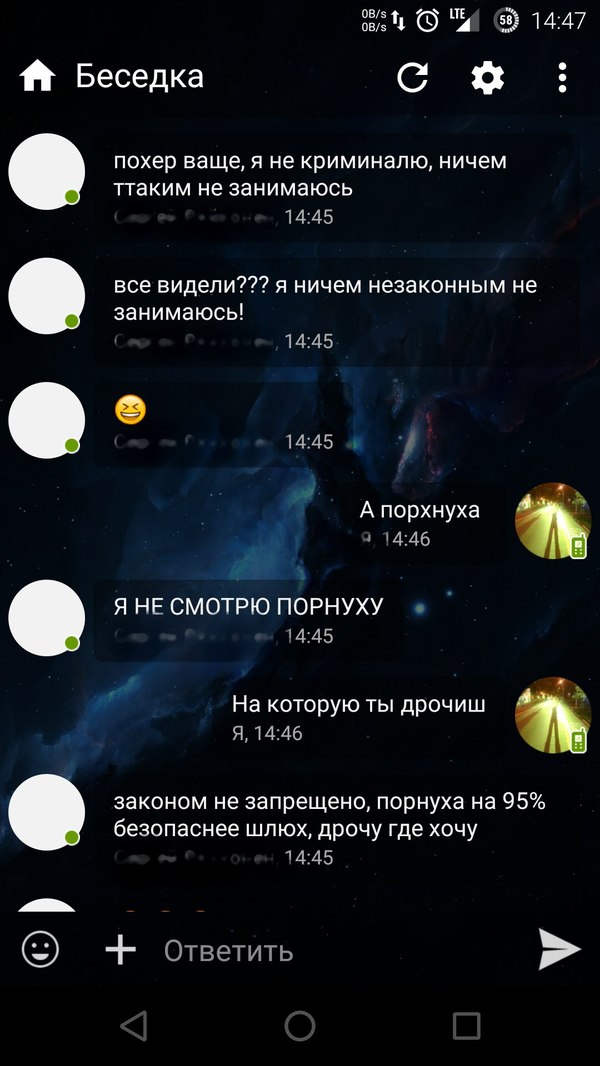Image resolution: width=600 pixels, height=1066 pixels.
Task: Tap the home icon in the app bar
Action: (x=37, y=77)
